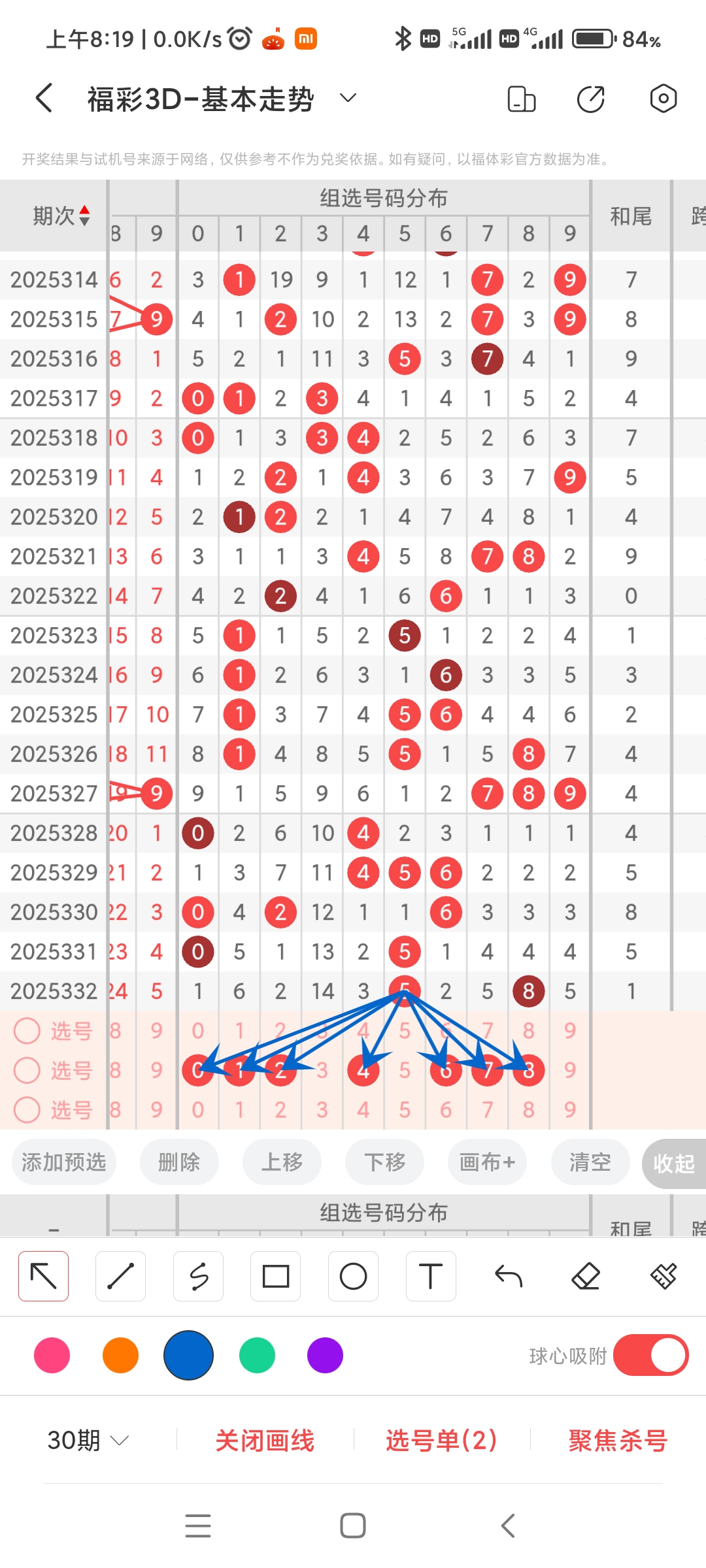This screenshot has height=1568, width=706.
Task: Select the rectangle drawing tool
Action: point(276,1275)
